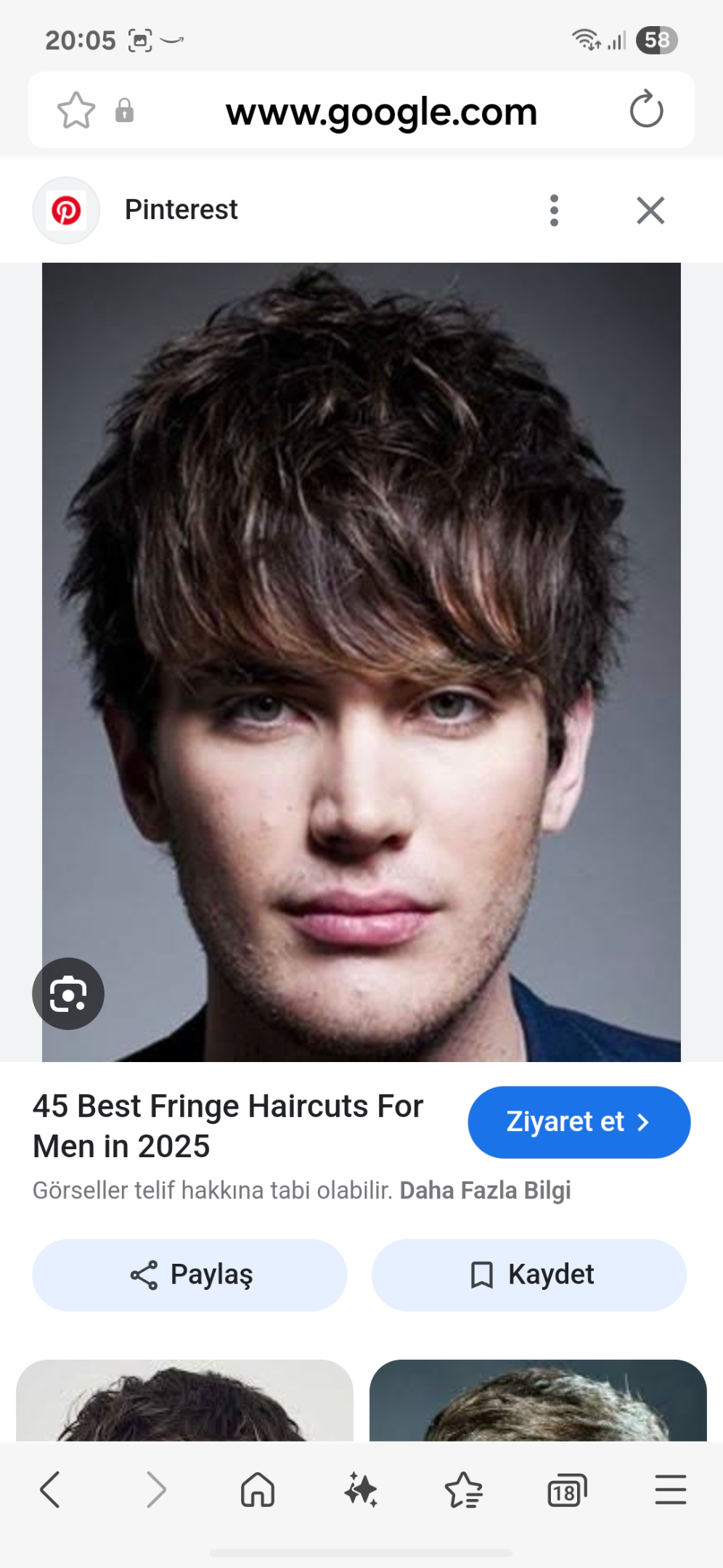Image resolution: width=723 pixels, height=1568 pixels.
Task: Bookmark this page with the star icon
Action: click(76, 110)
